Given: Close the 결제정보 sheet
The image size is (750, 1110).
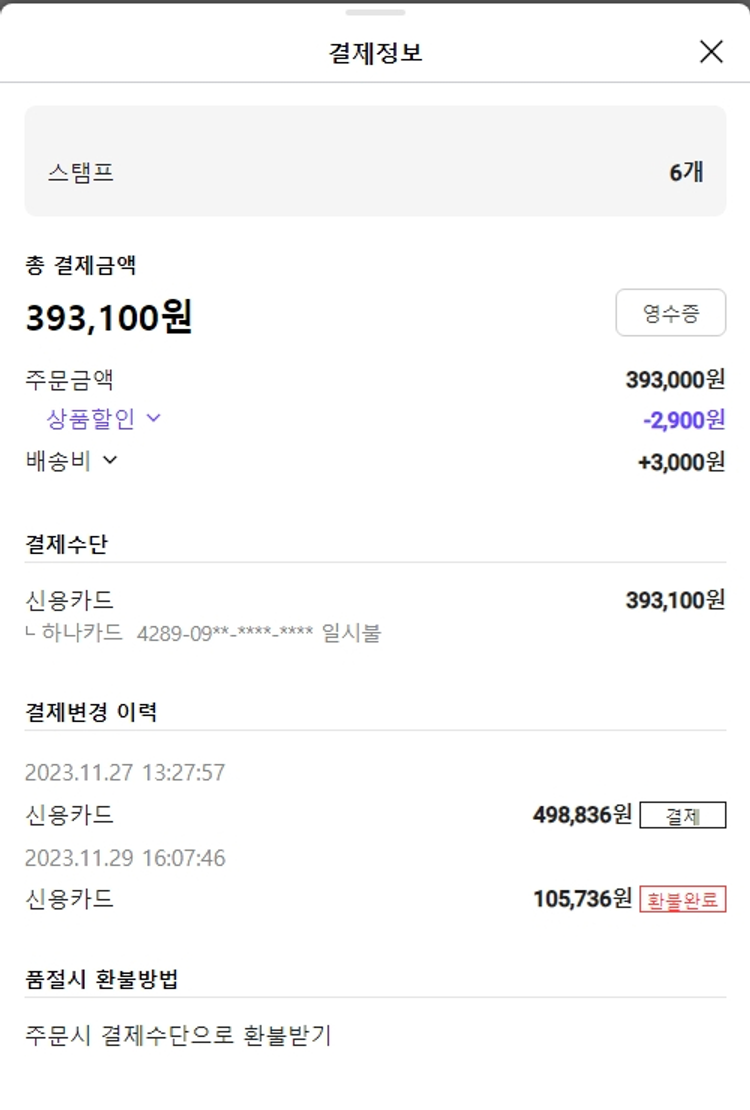Looking at the screenshot, I should (711, 52).
